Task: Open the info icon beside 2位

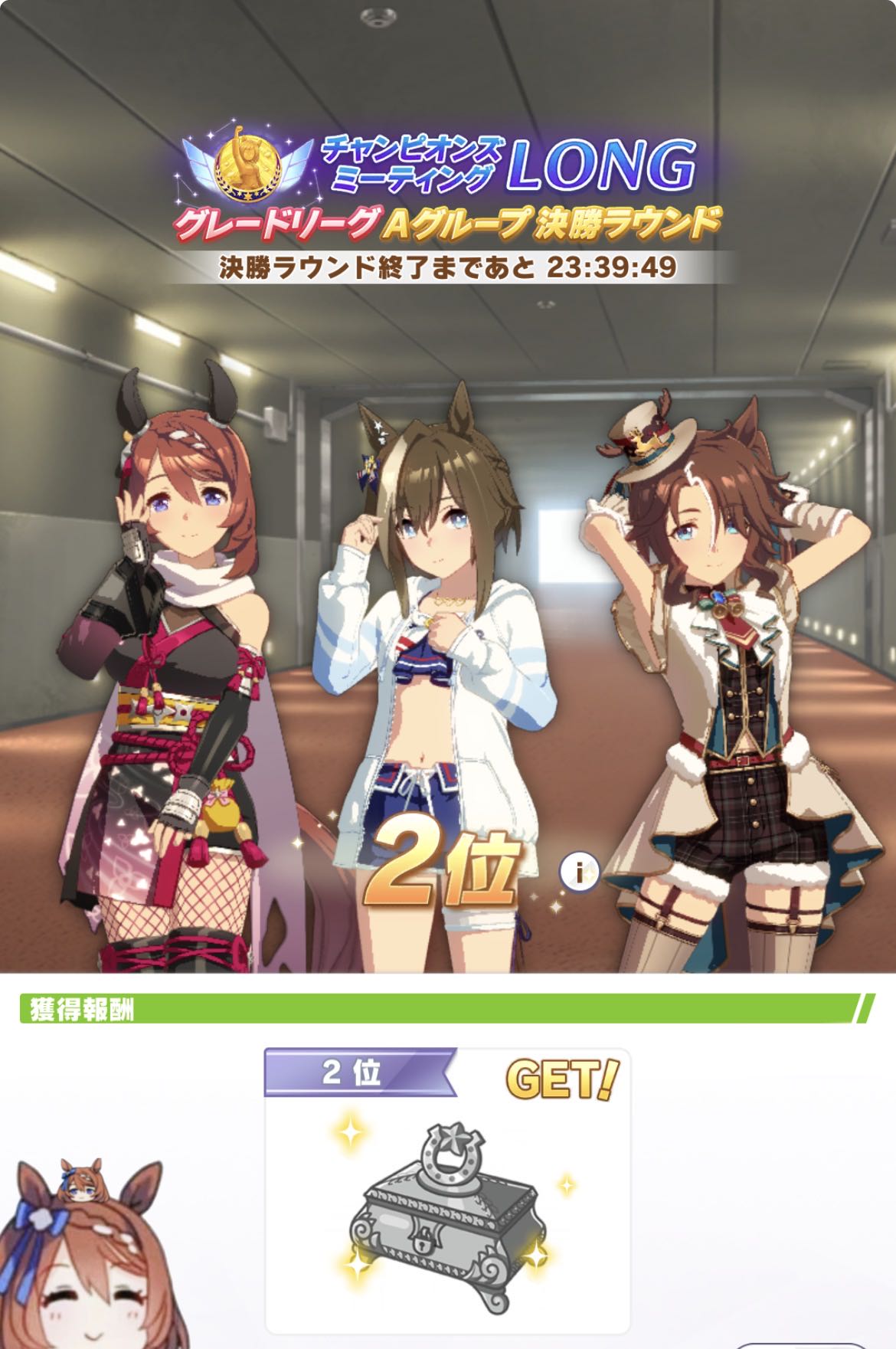Action: coord(580,871)
